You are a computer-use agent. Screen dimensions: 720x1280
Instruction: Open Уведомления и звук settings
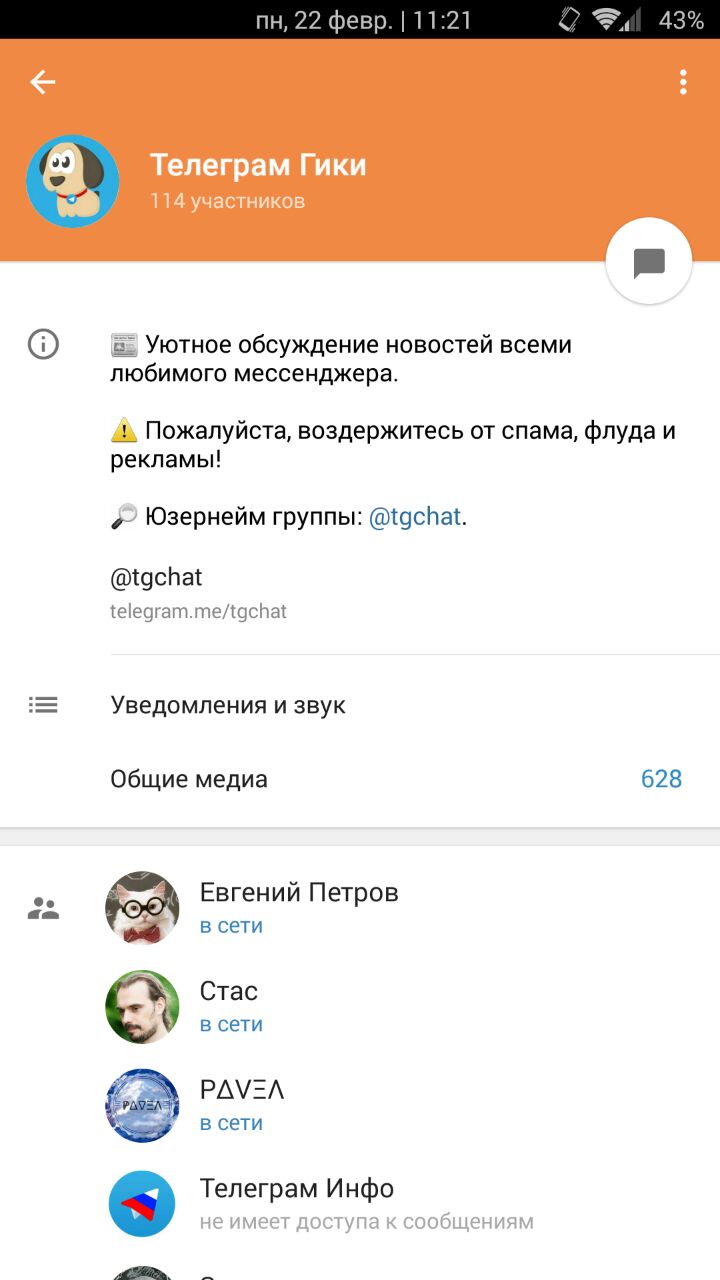pyautogui.click(x=228, y=705)
